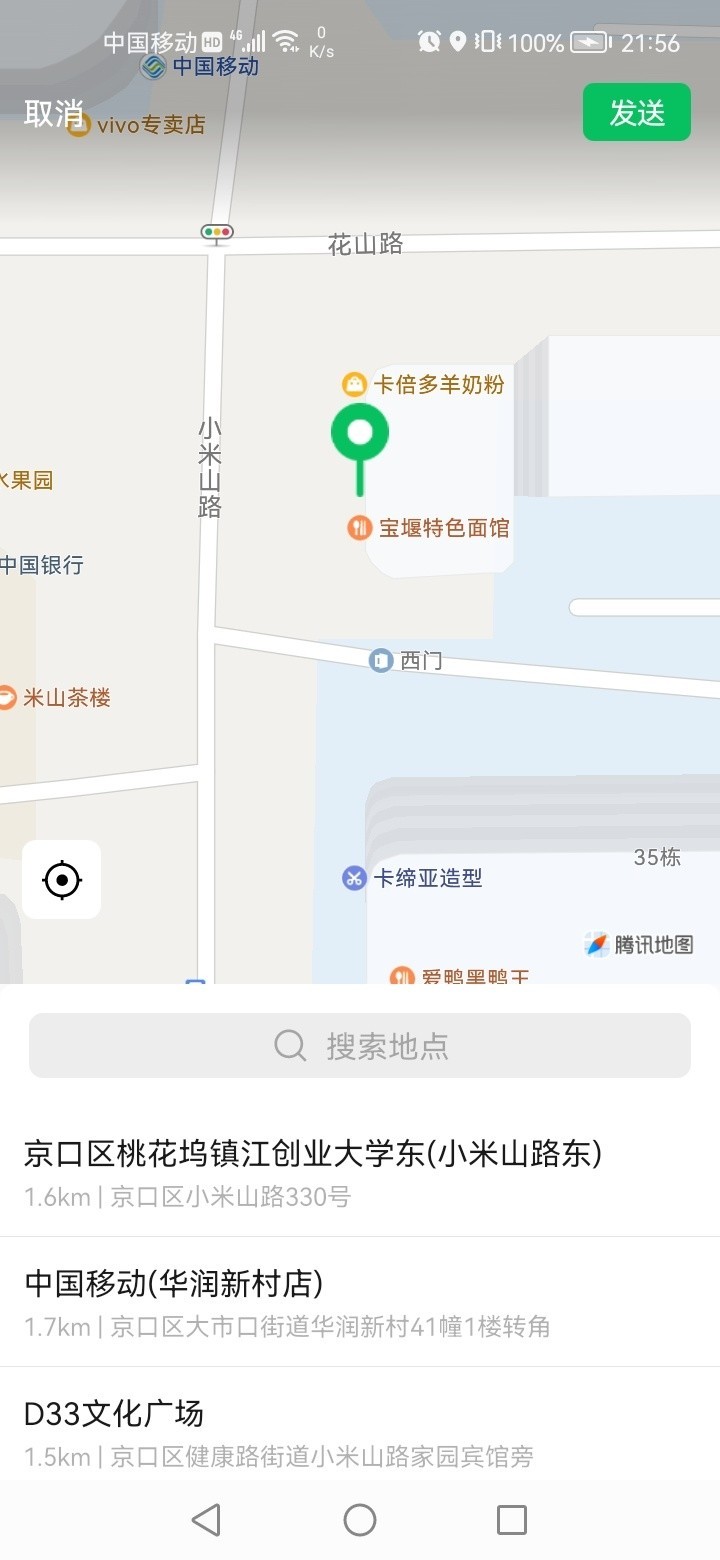
Task: Go back using the system back button
Action: click(x=206, y=1520)
